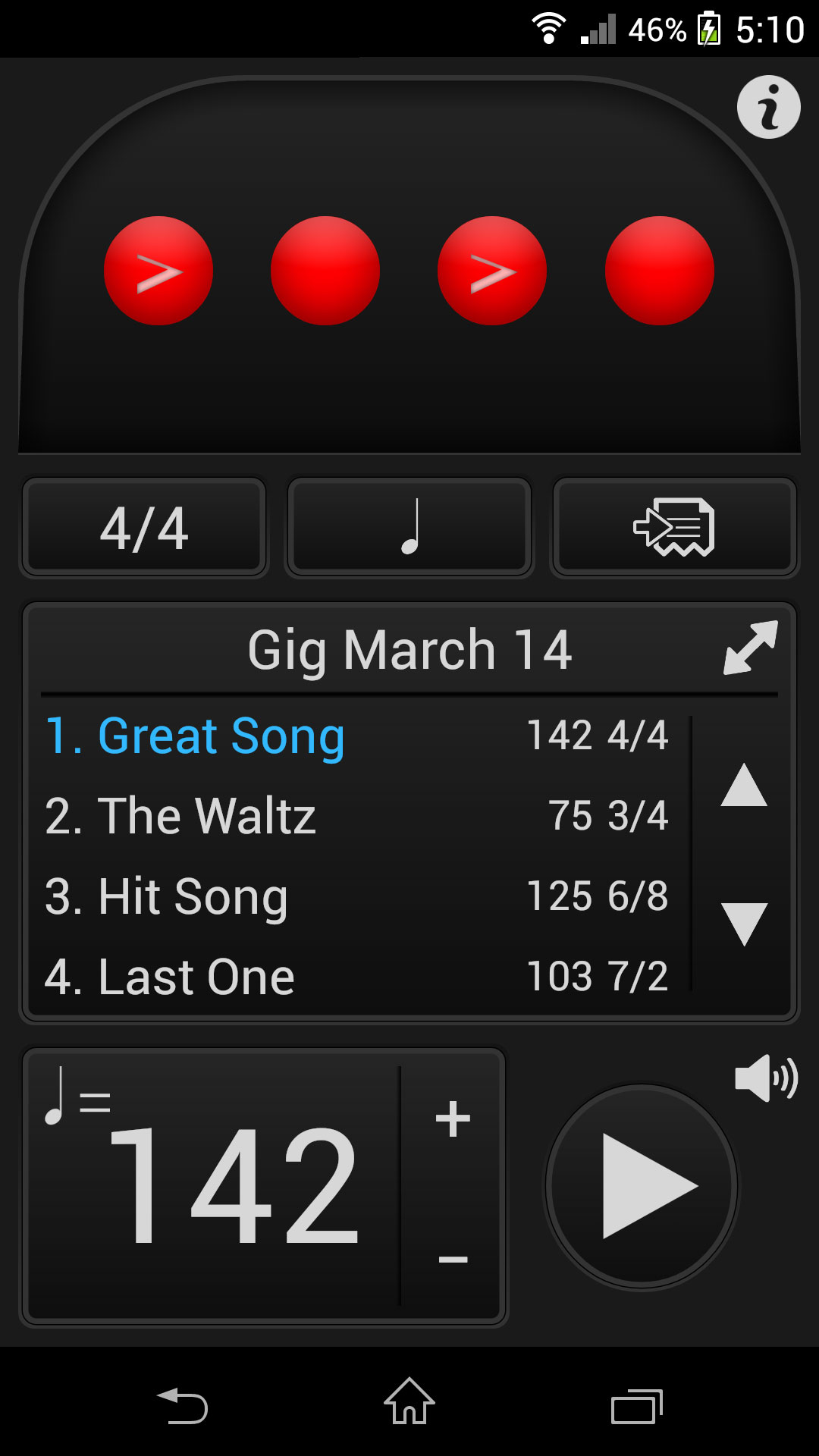Change the 4/4 time signature

tap(144, 528)
